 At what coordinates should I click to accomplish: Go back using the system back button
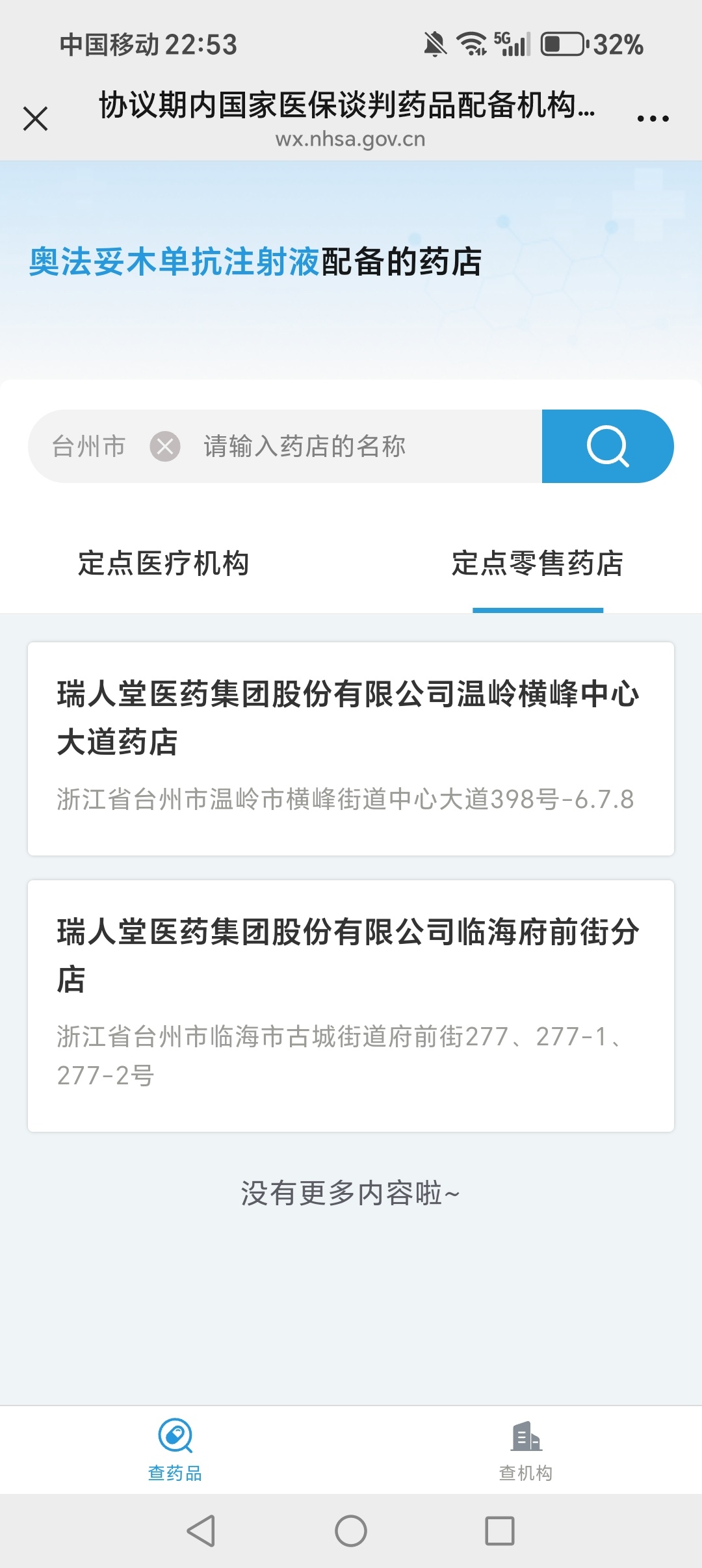pyautogui.click(x=201, y=1531)
